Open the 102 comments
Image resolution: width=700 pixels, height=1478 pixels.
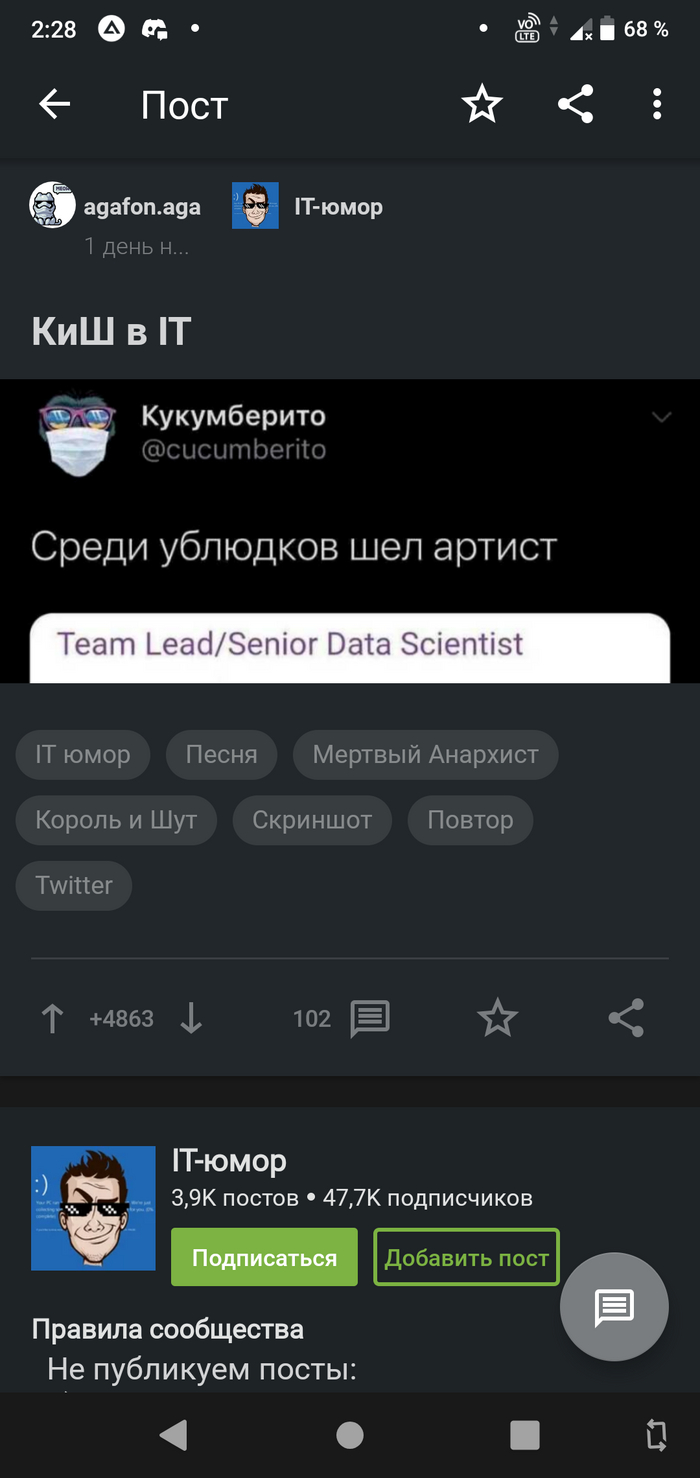coord(342,1019)
